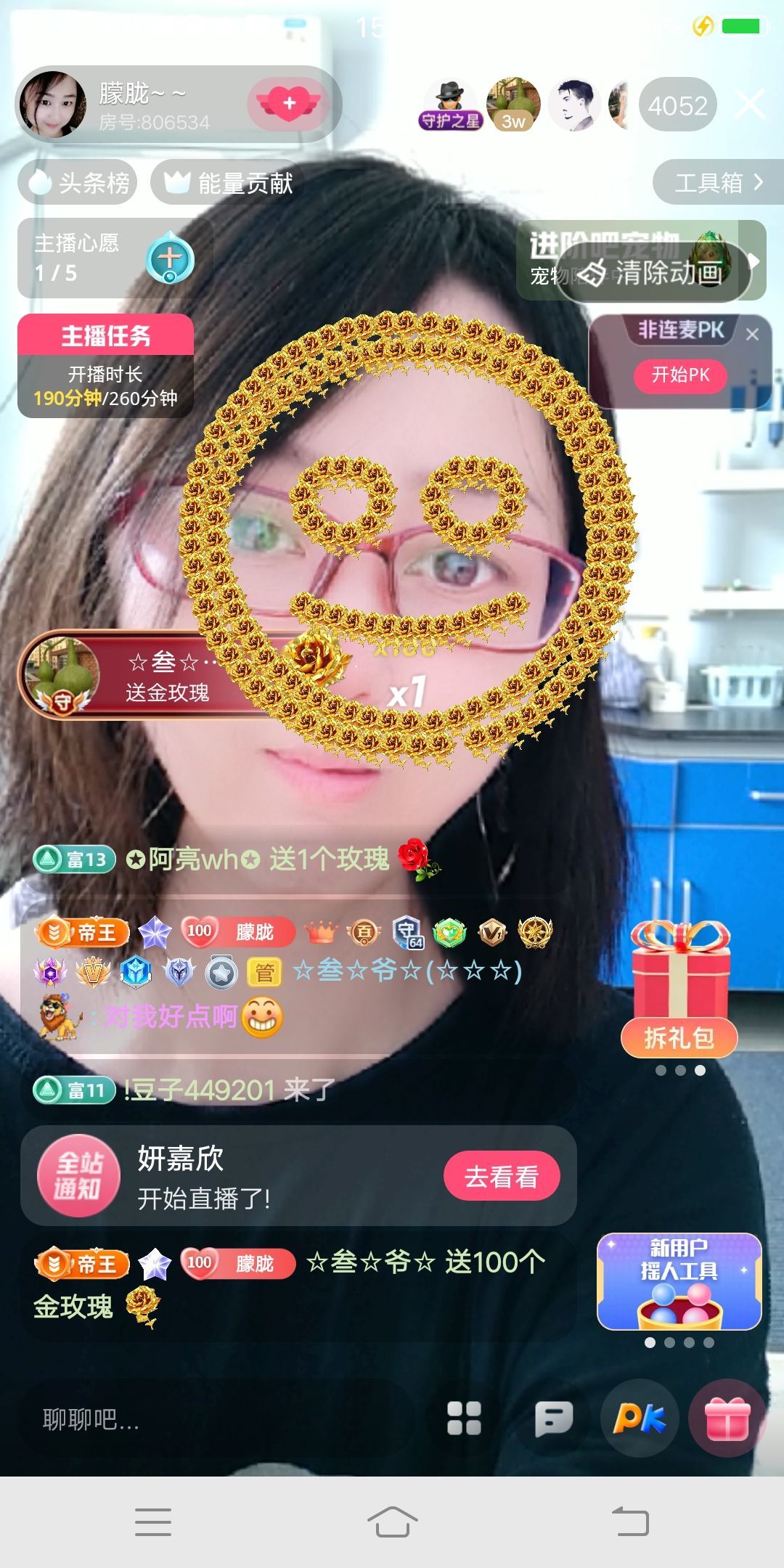
Task: Tap 去看看 to view 妍嘉欣's stream
Action: coord(501,1177)
